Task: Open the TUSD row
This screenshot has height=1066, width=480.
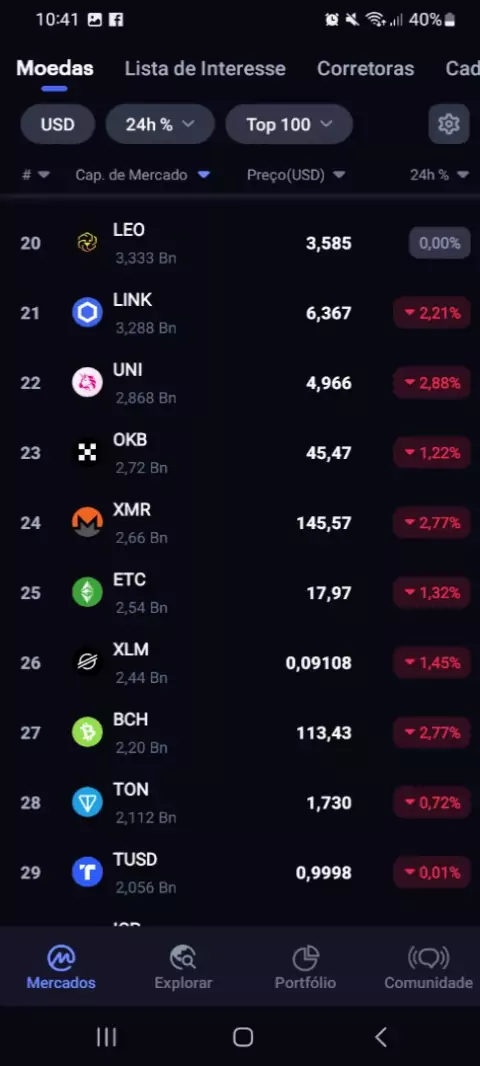Action: click(x=240, y=872)
